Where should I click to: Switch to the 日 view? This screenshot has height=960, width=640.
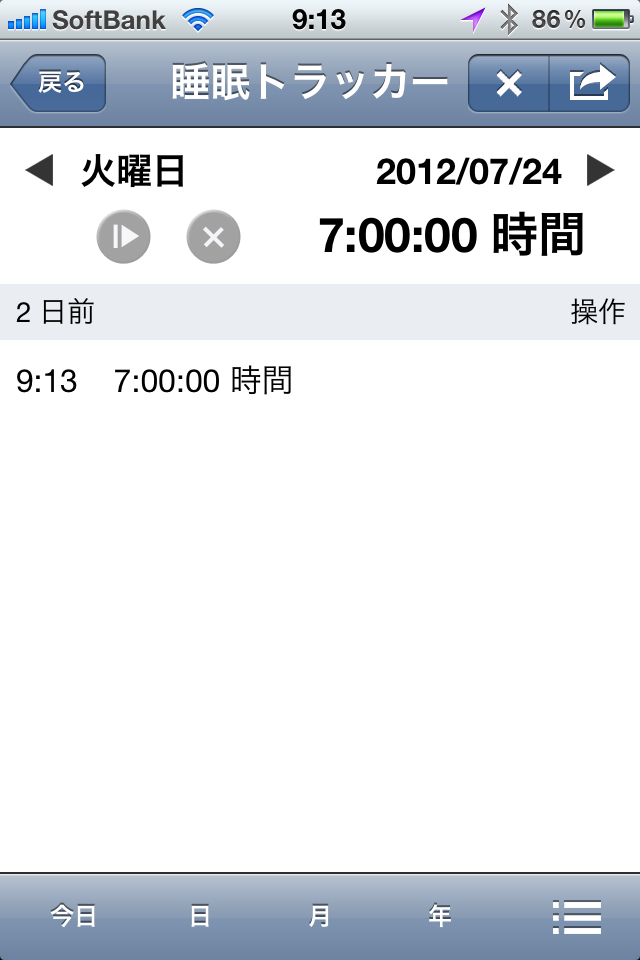pyautogui.click(x=200, y=916)
